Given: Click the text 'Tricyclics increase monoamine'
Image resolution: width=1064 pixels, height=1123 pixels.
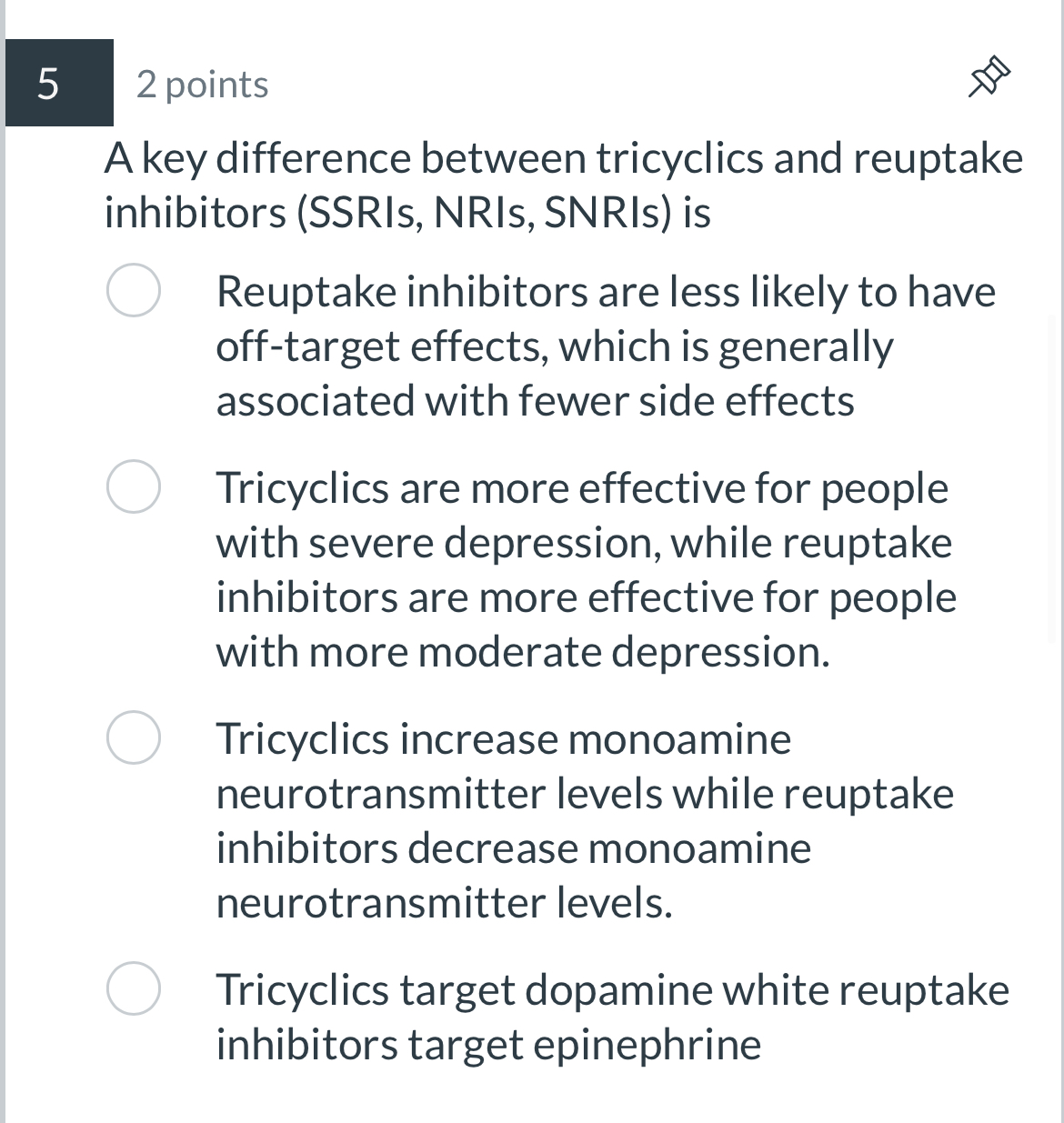Looking at the screenshot, I should [x=503, y=739].
